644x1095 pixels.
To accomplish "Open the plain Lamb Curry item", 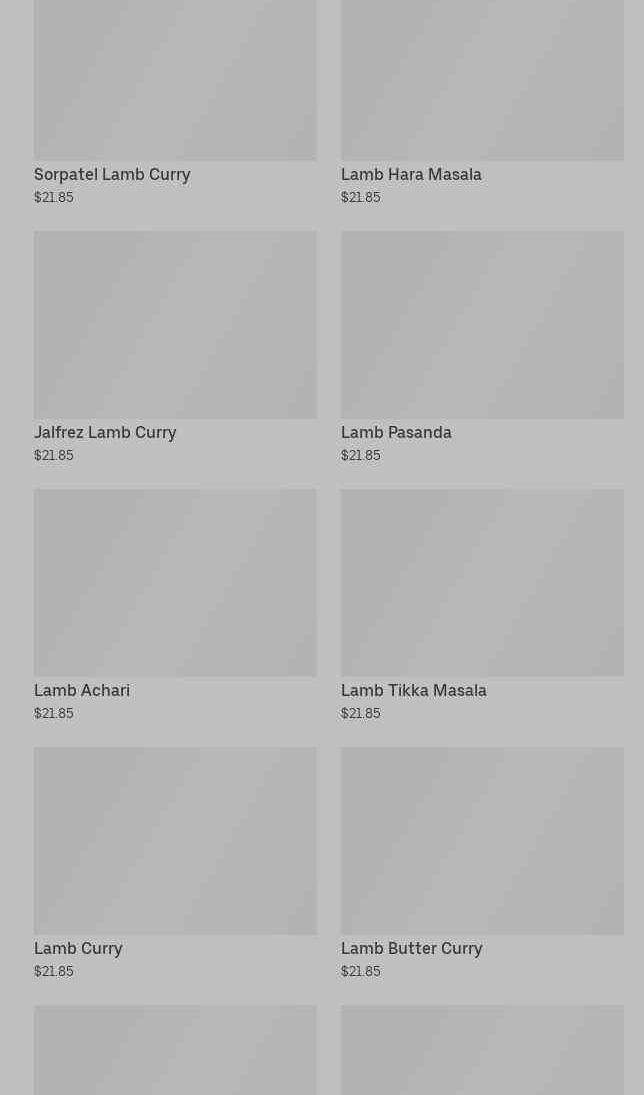I will tap(78, 948).
